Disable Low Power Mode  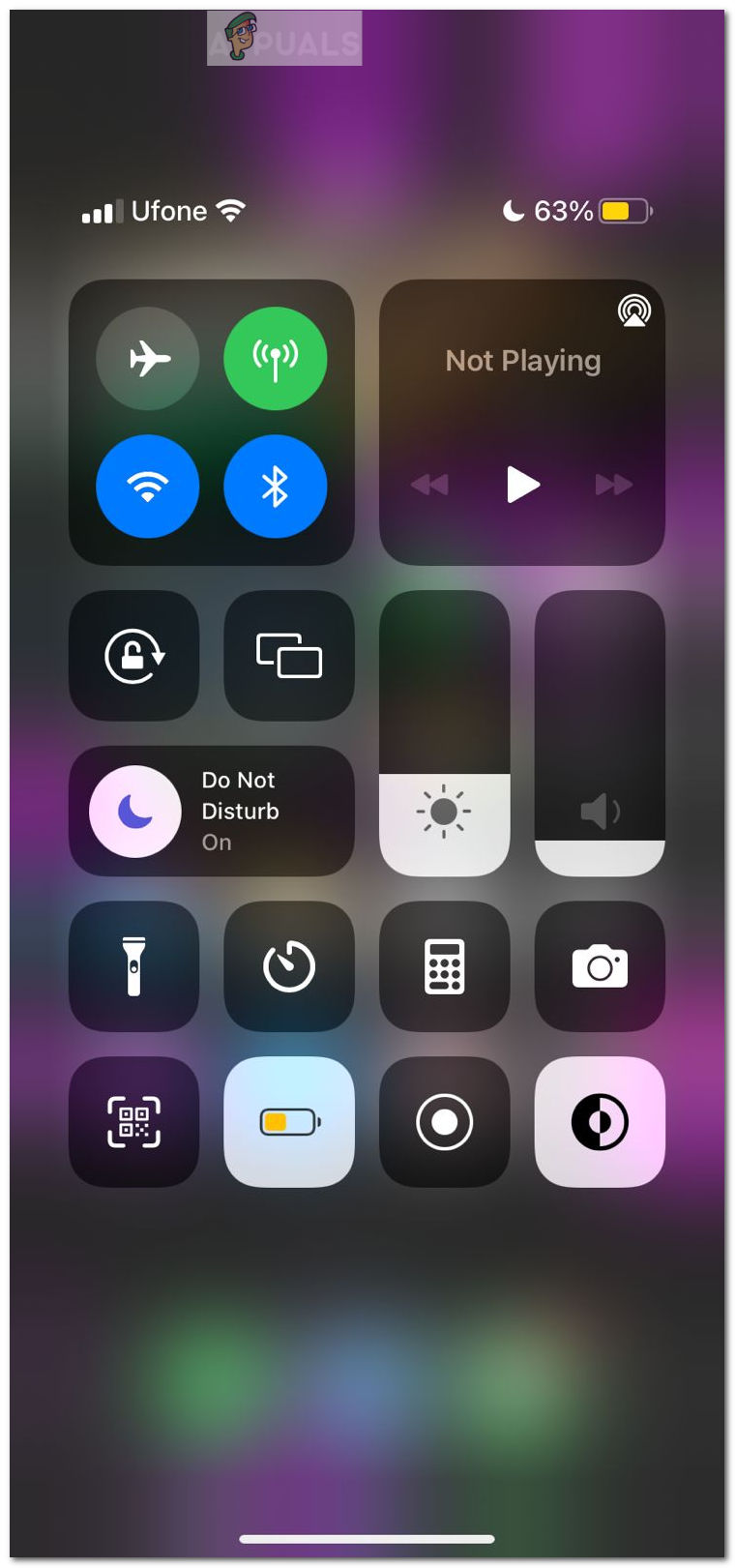[289, 1122]
